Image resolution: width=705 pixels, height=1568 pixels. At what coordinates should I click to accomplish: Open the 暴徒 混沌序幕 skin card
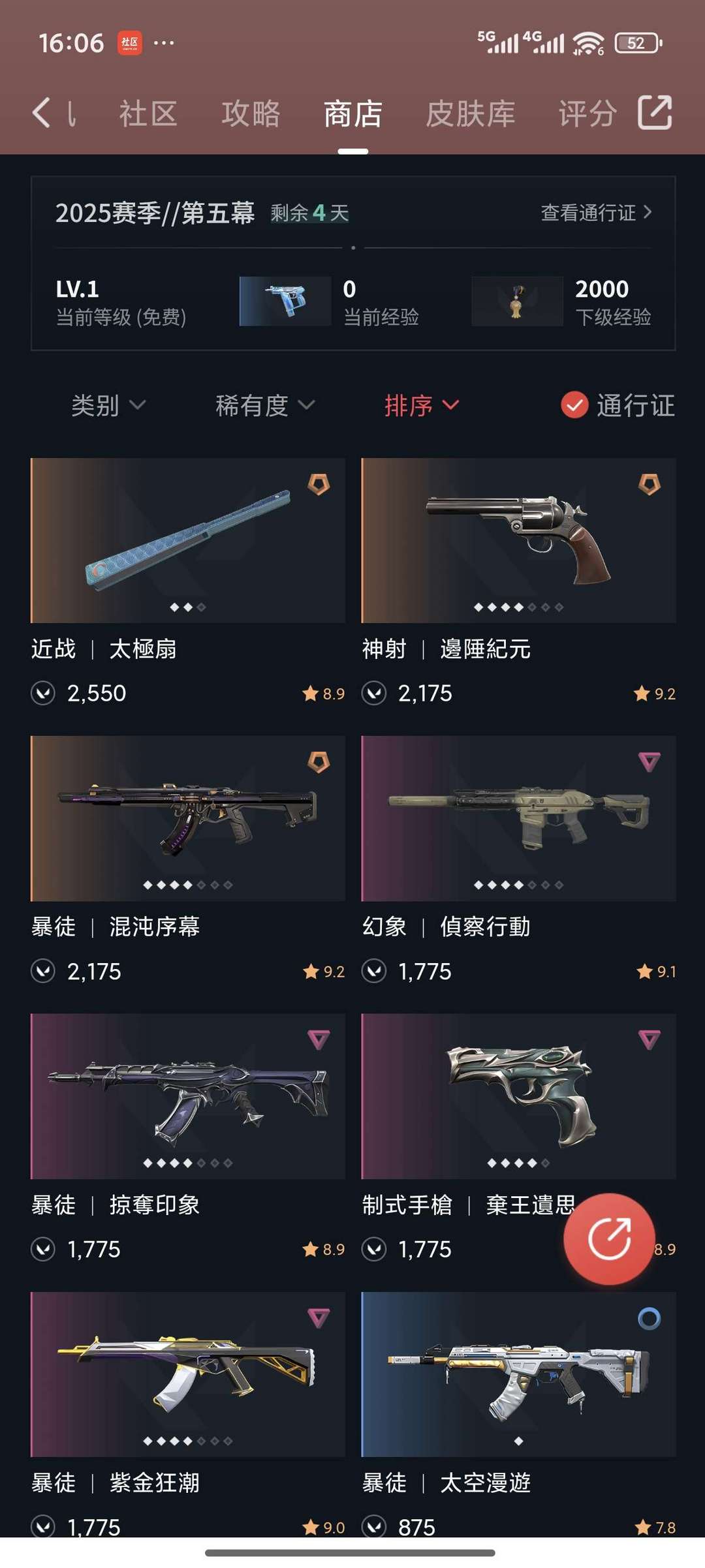pyautogui.click(x=188, y=818)
